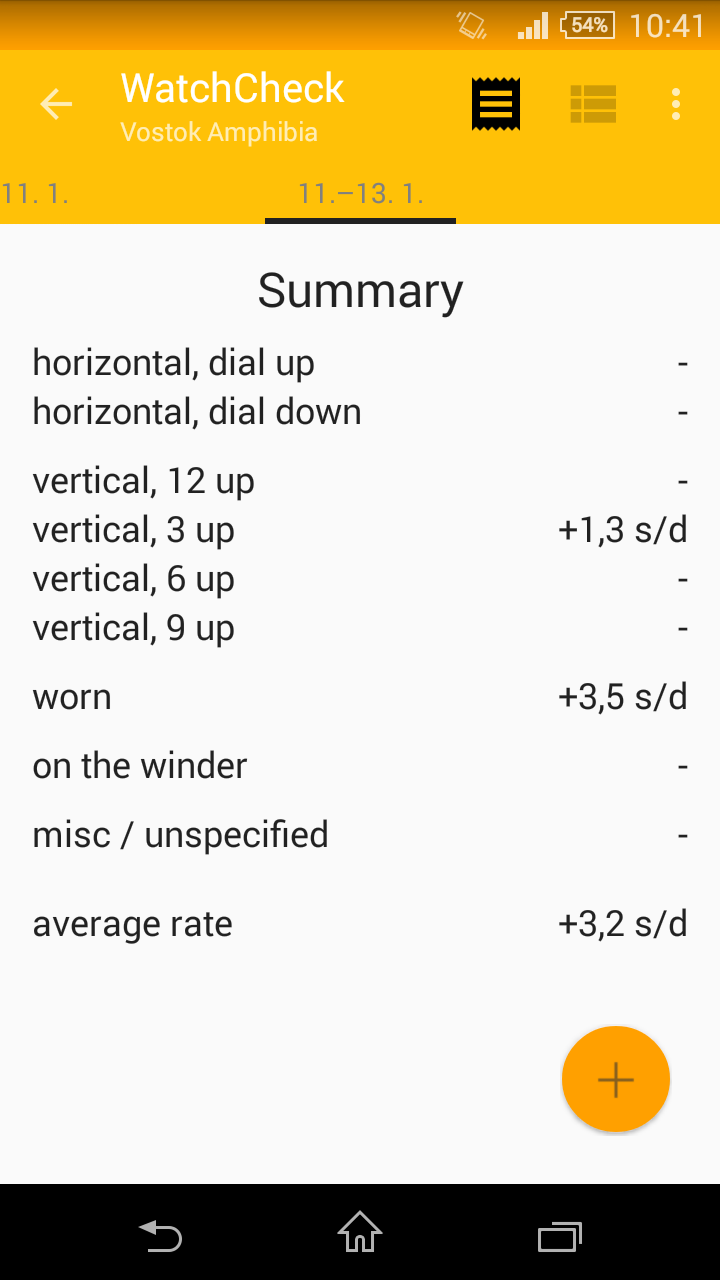Add a new entry with plus button
The width and height of the screenshot is (720, 1280).
615,1079
